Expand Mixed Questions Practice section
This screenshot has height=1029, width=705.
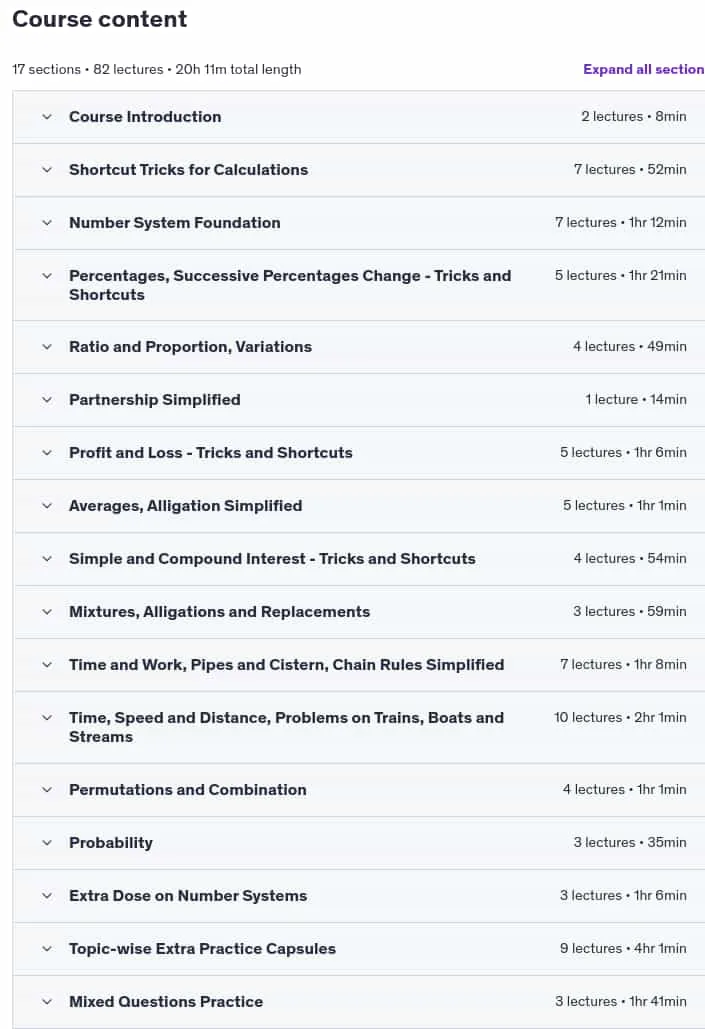(x=358, y=1002)
